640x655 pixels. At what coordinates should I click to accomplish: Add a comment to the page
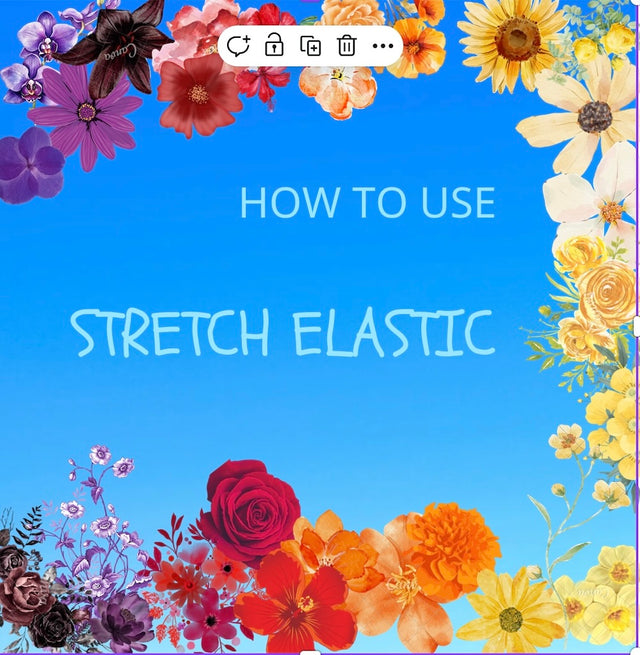tap(238, 45)
